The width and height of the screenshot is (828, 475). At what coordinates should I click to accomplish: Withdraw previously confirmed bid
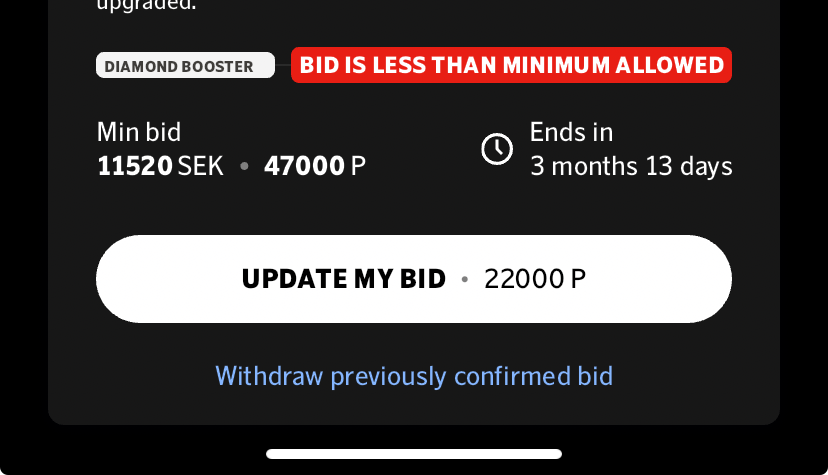[413, 376]
